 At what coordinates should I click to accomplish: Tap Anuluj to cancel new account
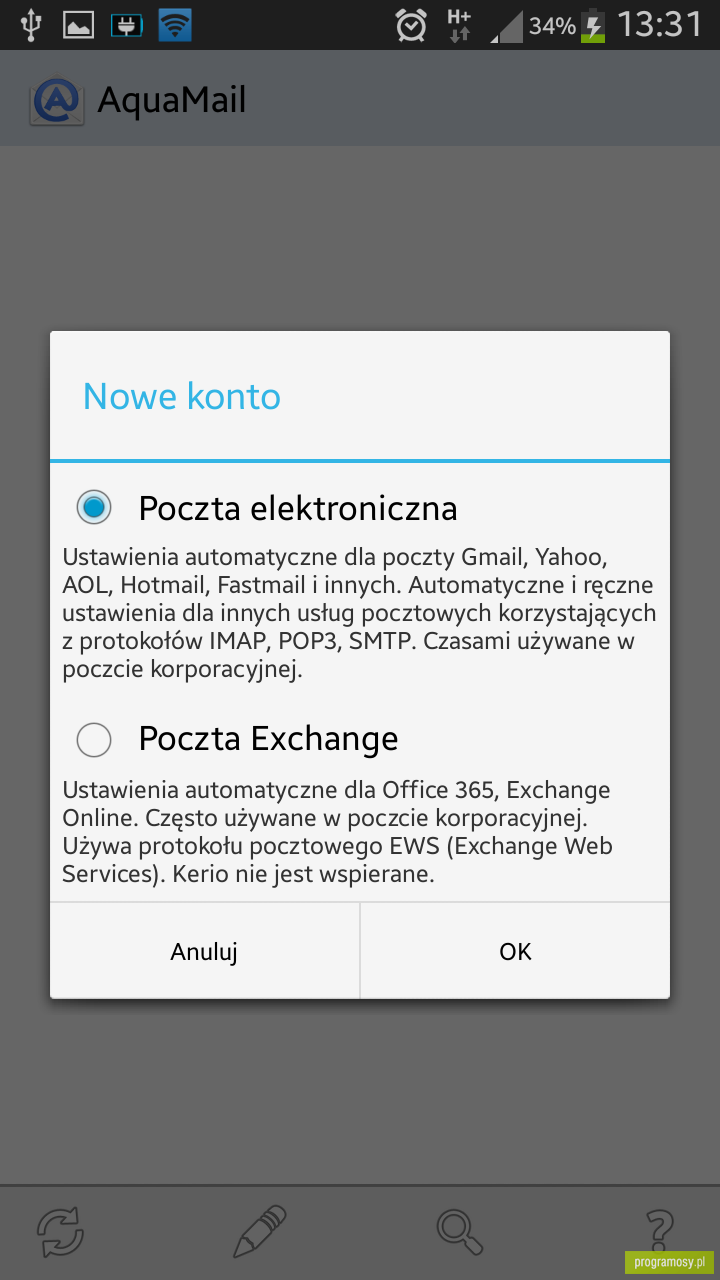[x=204, y=951]
